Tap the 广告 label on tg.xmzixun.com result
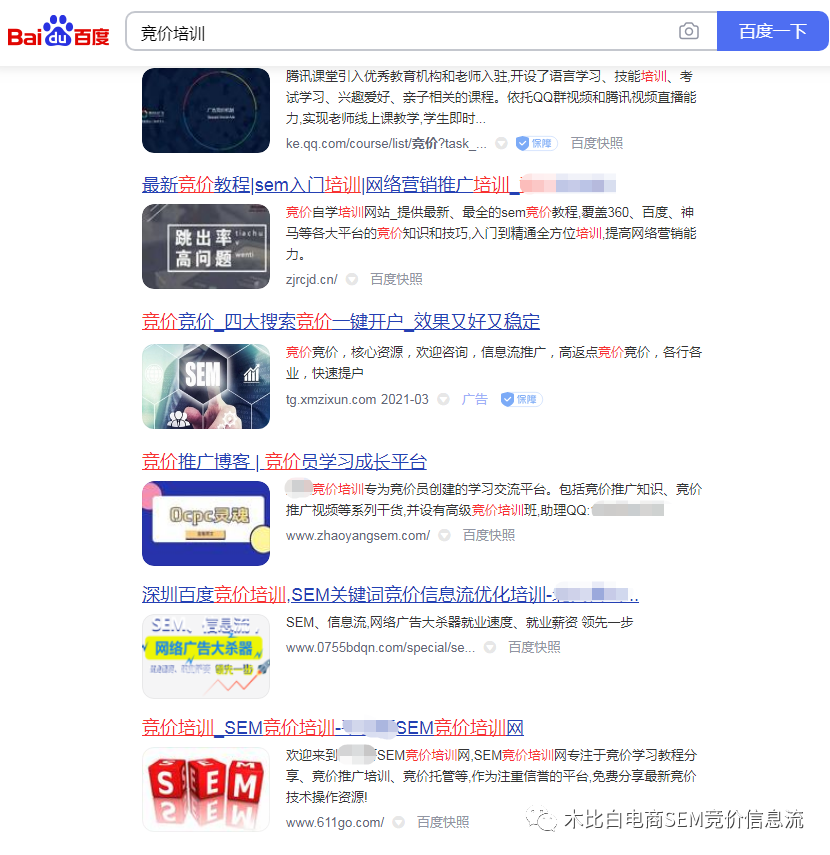 click(474, 399)
